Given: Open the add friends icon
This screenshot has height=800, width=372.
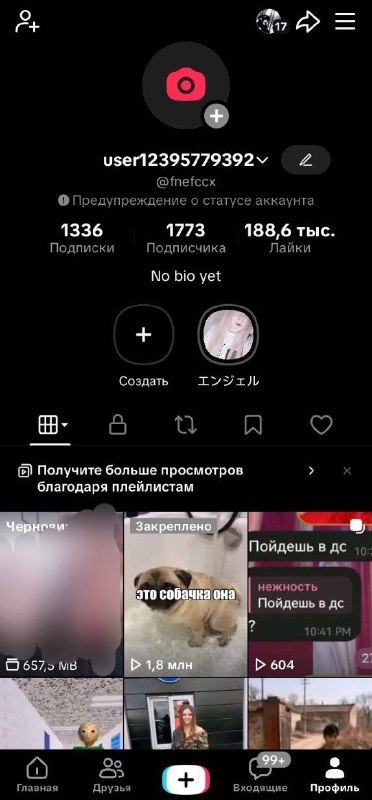Looking at the screenshot, I should click(x=27, y=22).
